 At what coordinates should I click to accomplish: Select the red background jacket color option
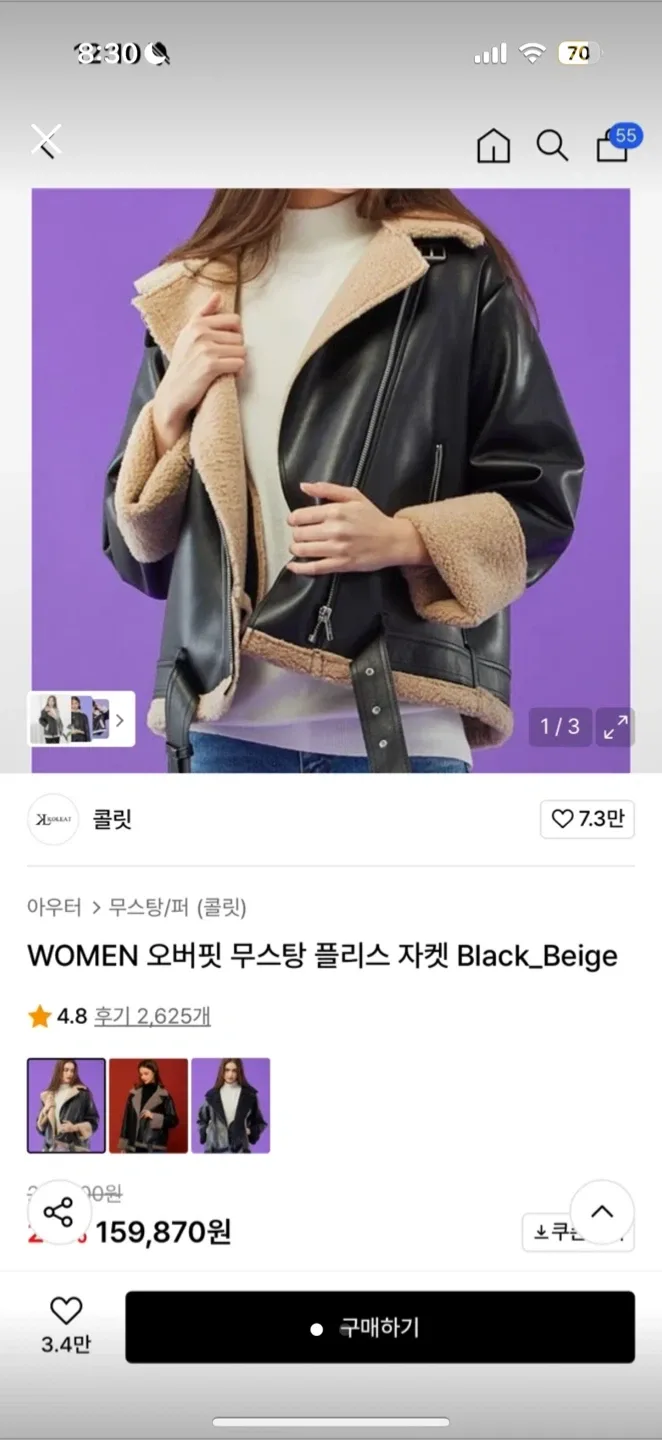tap(148, 1105)
